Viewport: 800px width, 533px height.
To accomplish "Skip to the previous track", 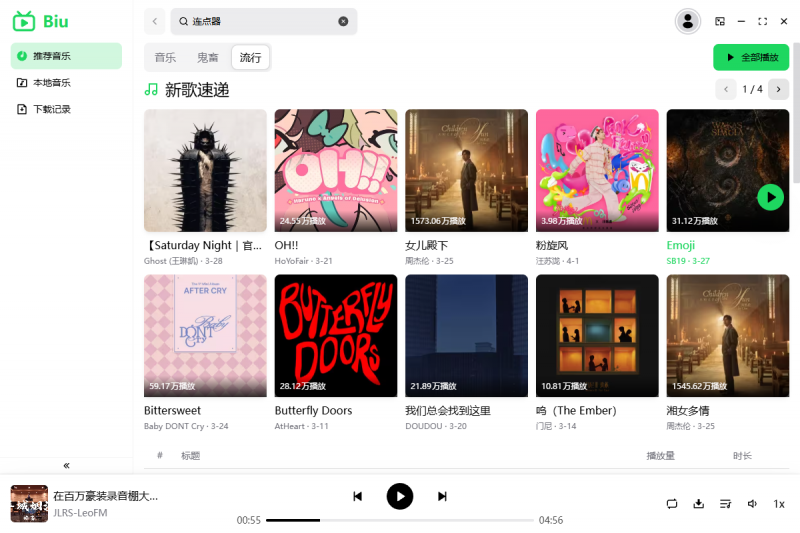I will click(x=357, y=496).
